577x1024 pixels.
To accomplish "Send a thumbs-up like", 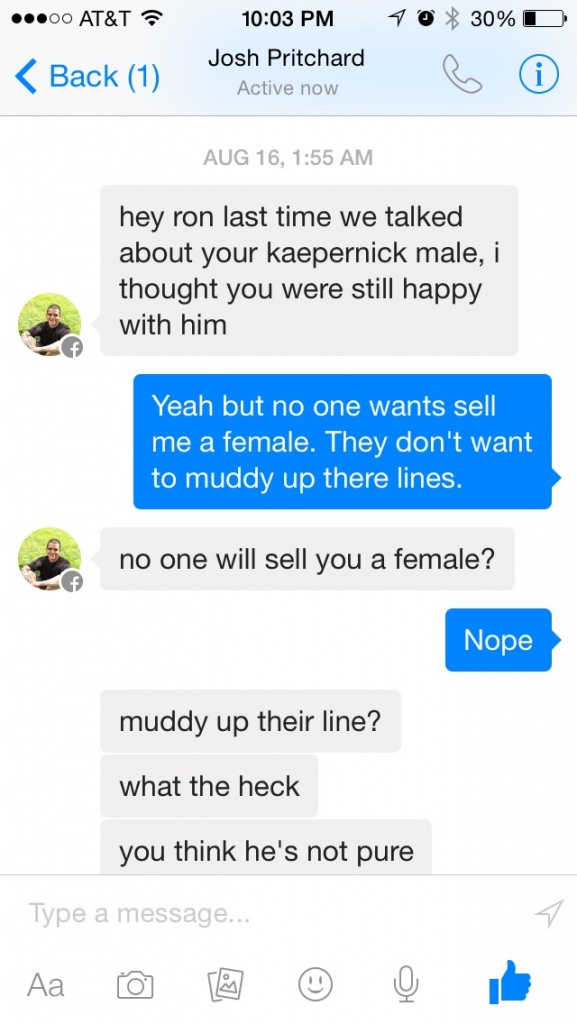I will tap(510, 982).
